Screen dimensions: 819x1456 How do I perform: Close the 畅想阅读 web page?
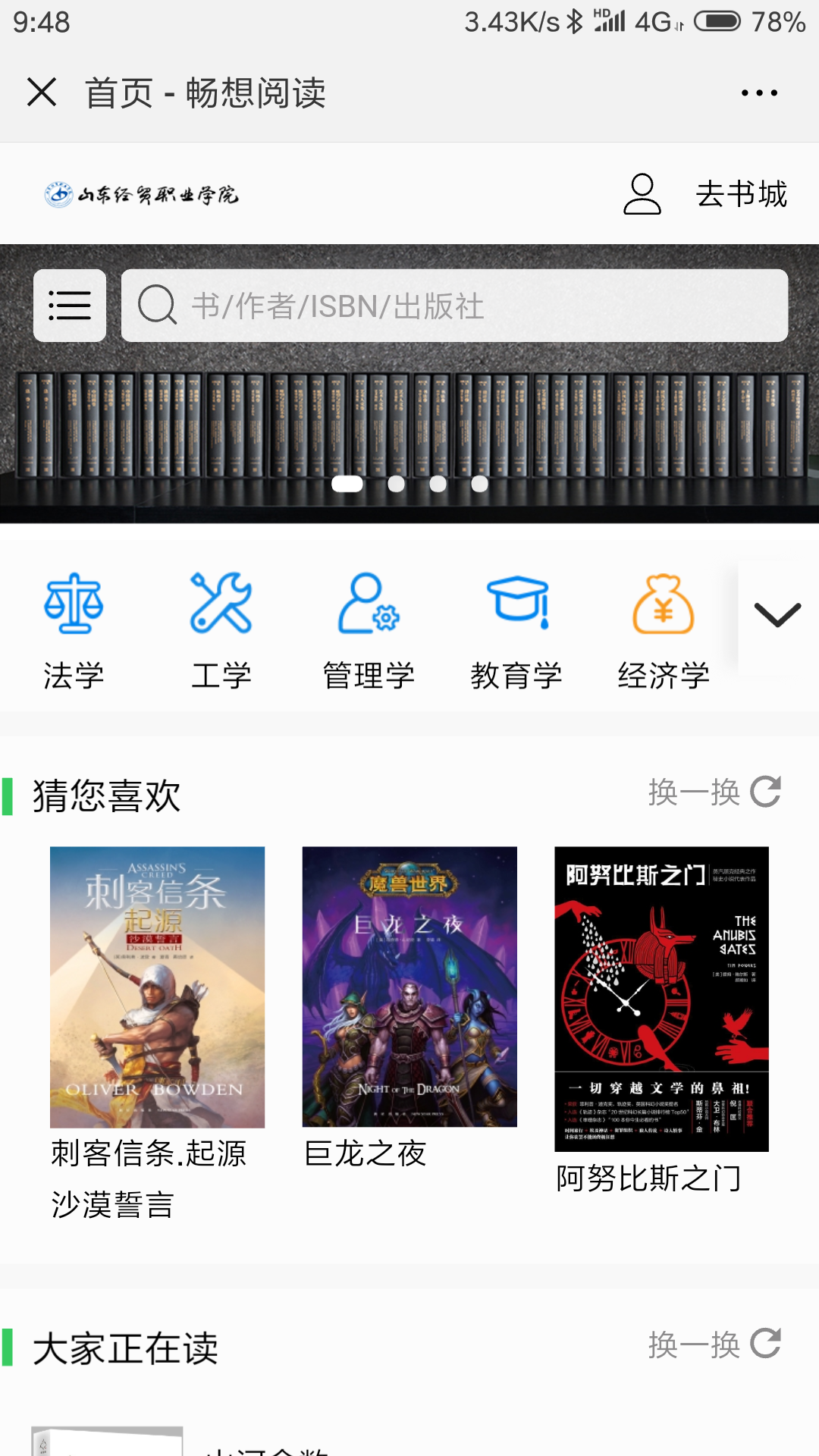42,93
